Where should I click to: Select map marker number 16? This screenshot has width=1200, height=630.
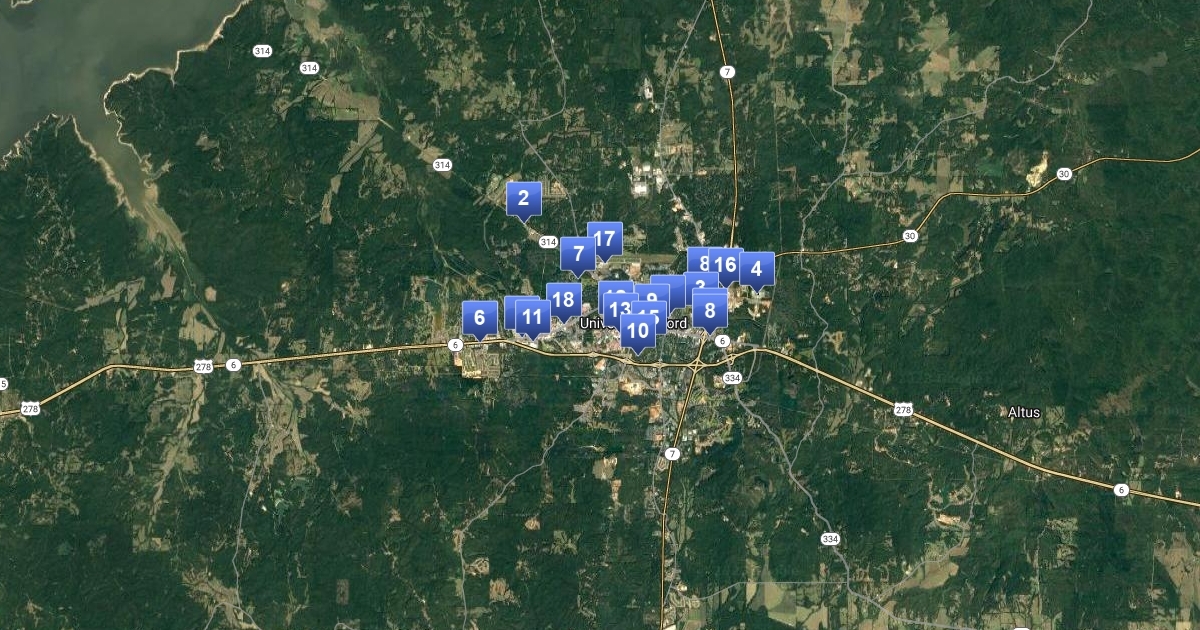[x=726, y=265]
